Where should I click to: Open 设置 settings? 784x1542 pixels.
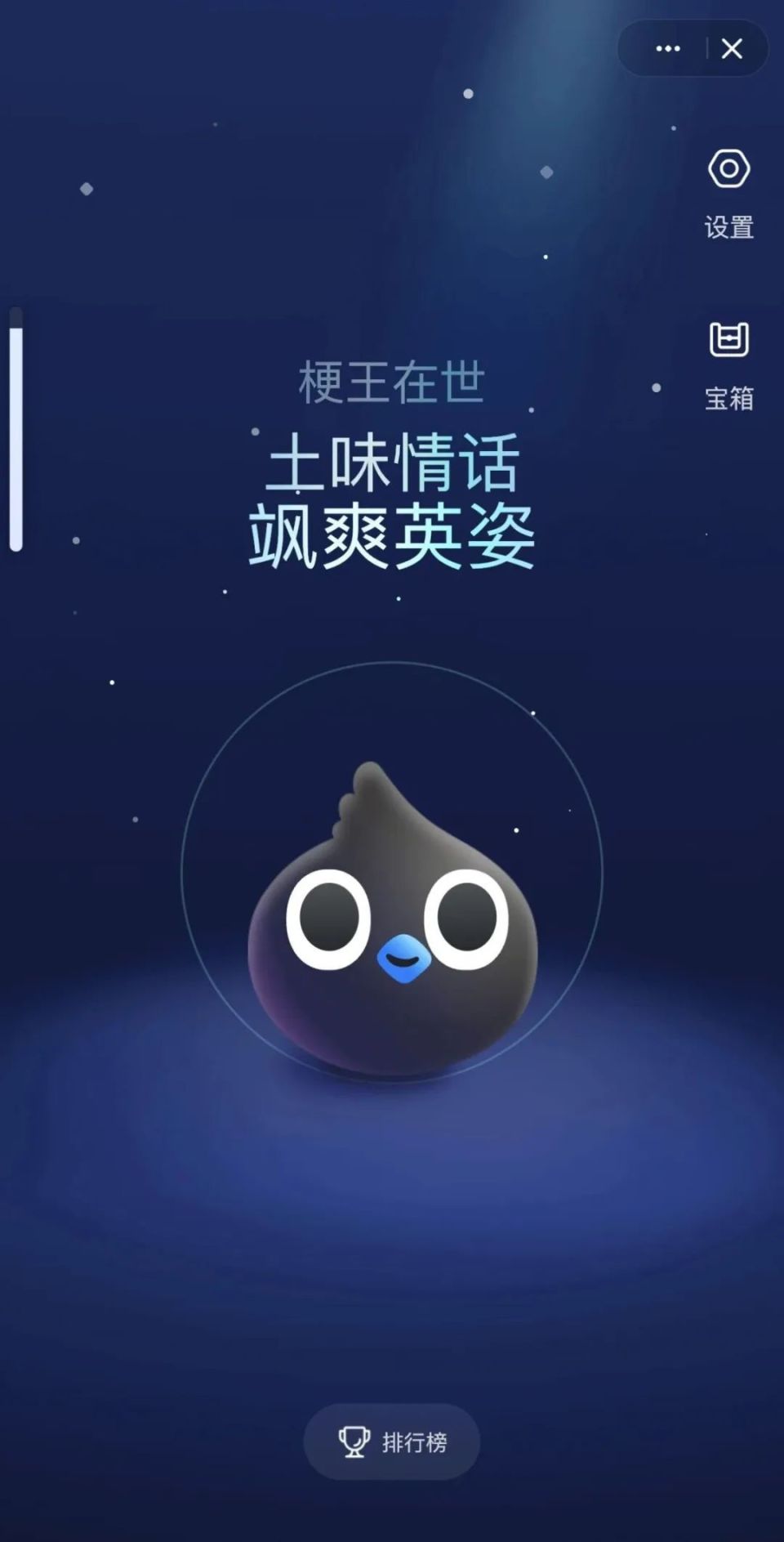(728, 194)
